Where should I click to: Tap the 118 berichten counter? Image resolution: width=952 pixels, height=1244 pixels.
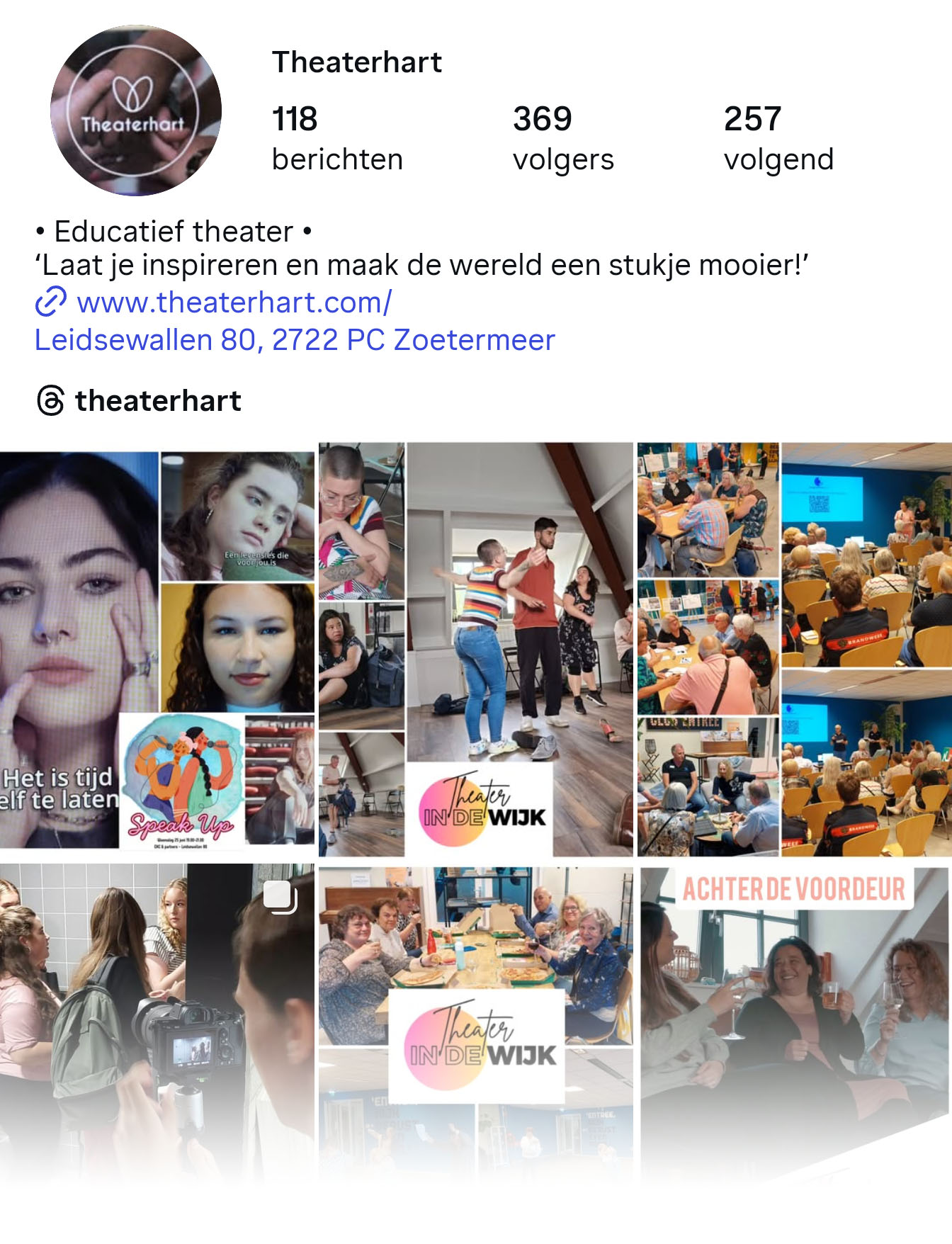336,138
